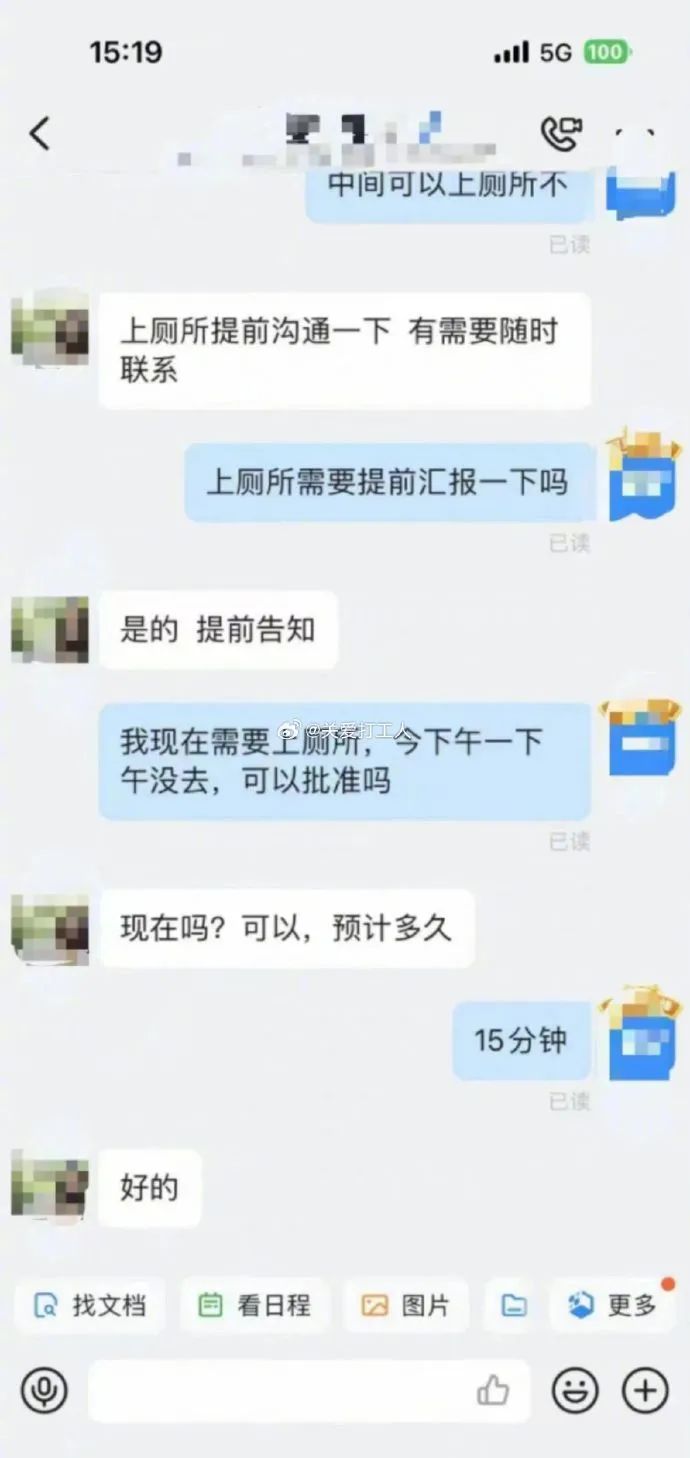Open the 看日程 schedule shortcut
This screenshot has width=690, height=1458.
pos(254,1305)
